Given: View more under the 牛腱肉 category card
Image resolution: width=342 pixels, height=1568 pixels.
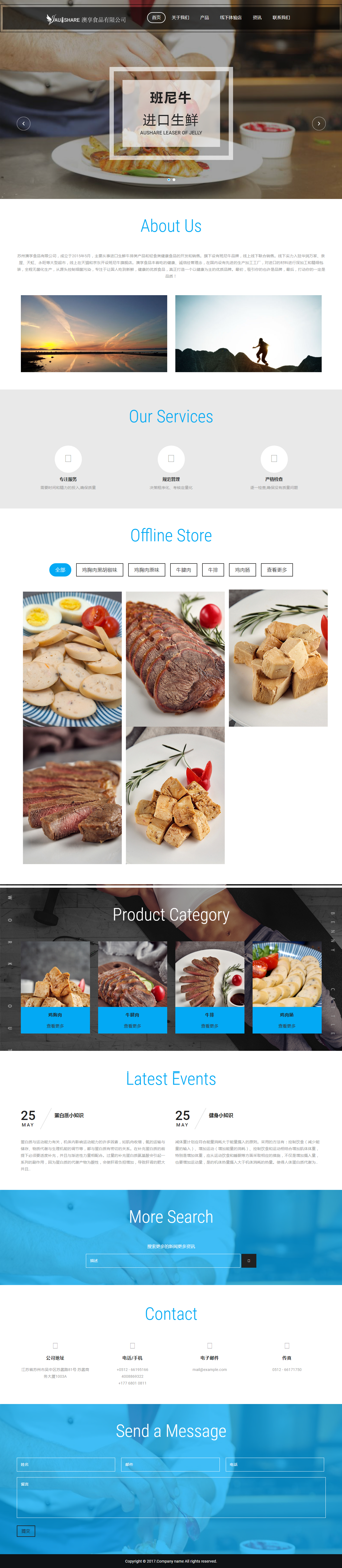Looking at the screenshot, I should point(133,1026).
